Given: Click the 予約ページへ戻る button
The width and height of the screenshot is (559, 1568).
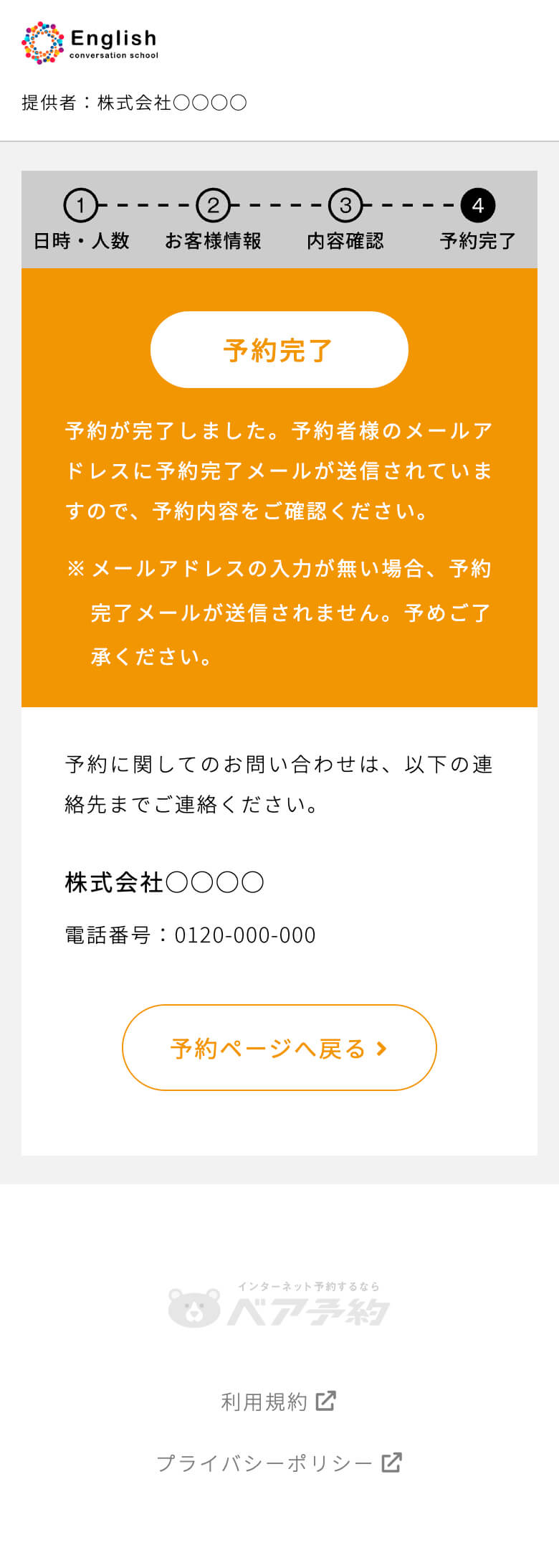Looking at the screenshot, I should pos(279,1047).
